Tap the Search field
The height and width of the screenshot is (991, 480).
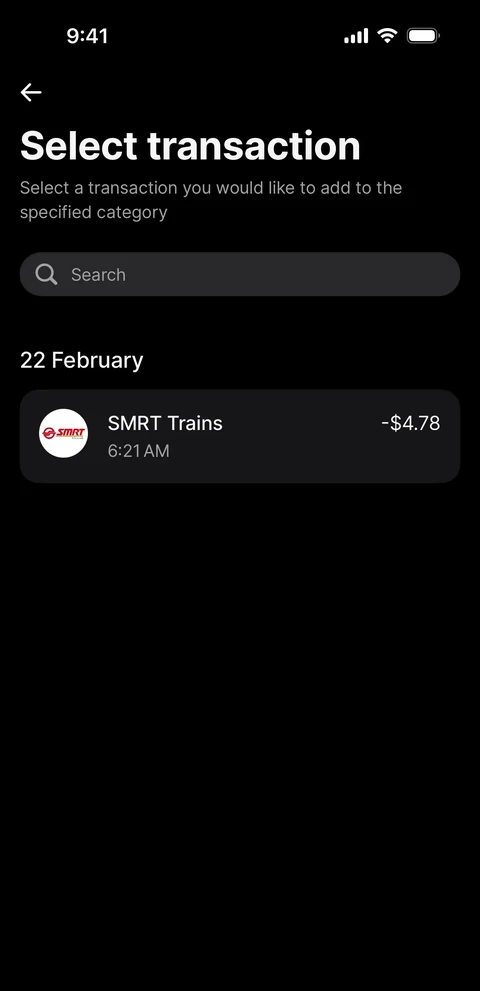coord(240,274)
